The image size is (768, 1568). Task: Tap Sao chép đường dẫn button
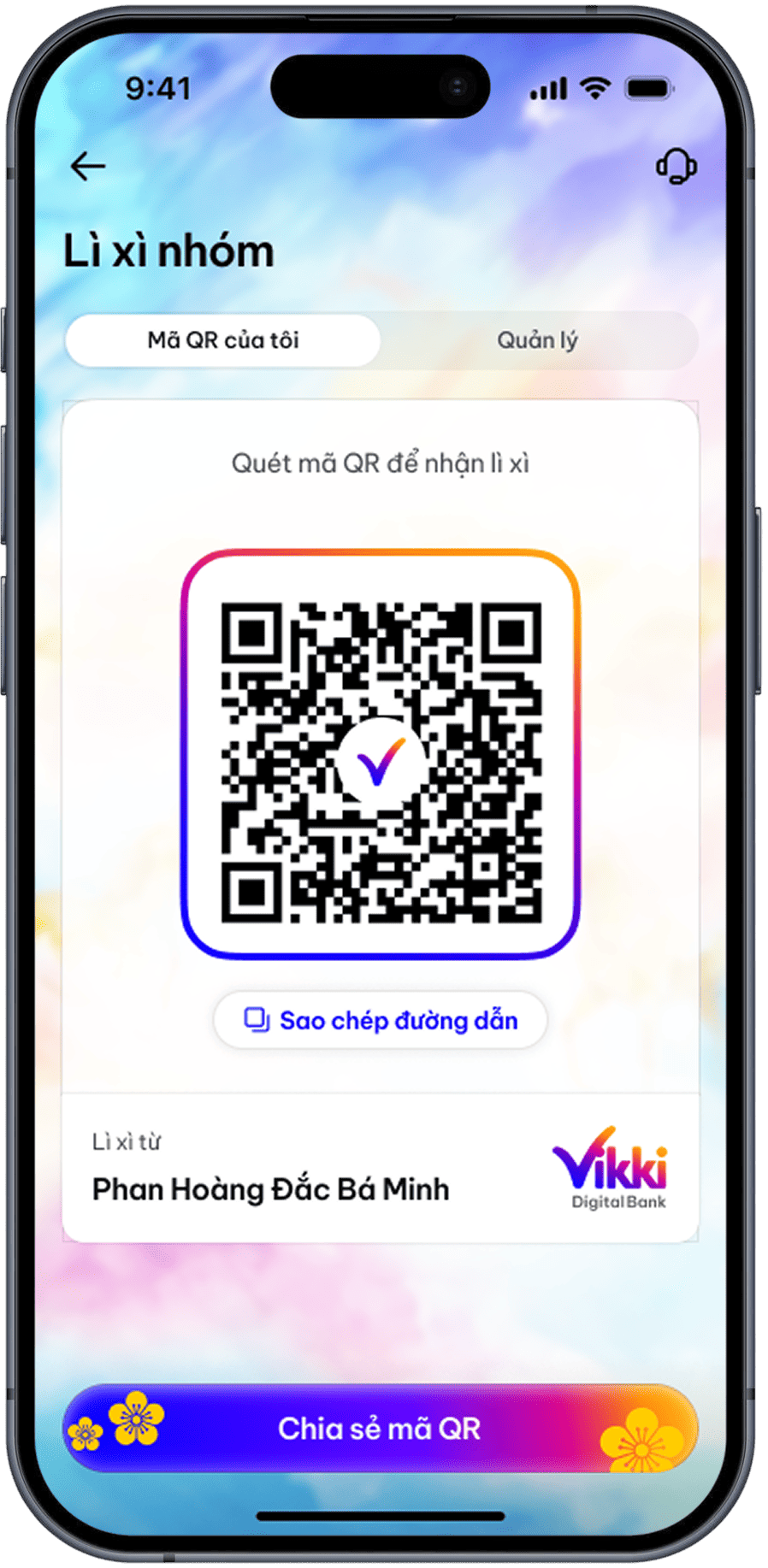[x=381, y=1020]
